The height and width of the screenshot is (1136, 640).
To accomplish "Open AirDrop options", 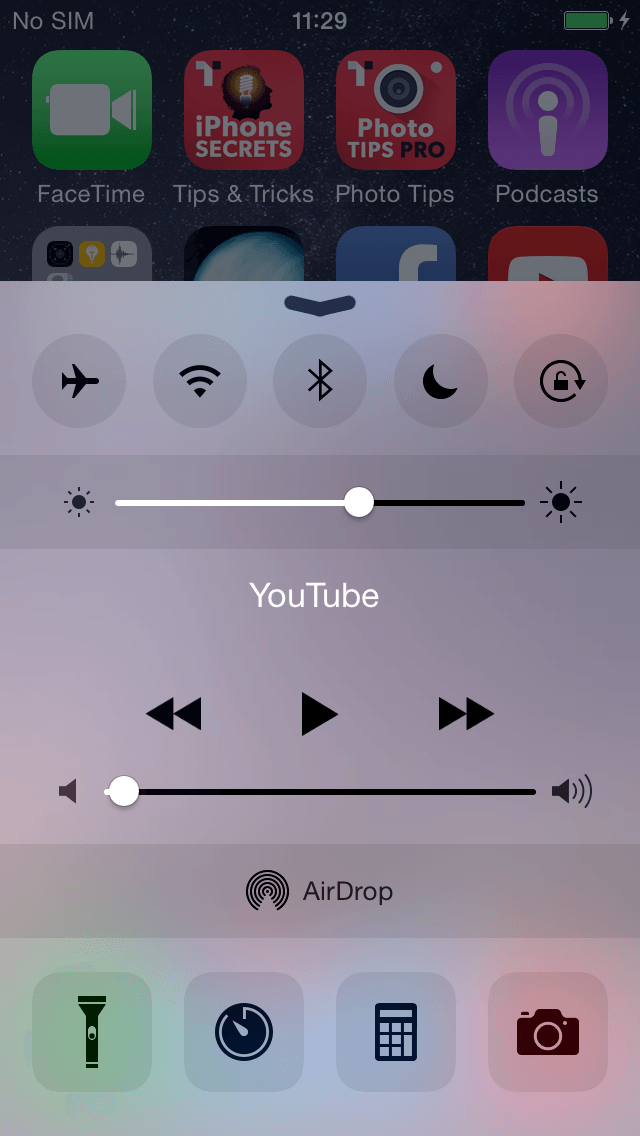I will click(x=320, y=890).
